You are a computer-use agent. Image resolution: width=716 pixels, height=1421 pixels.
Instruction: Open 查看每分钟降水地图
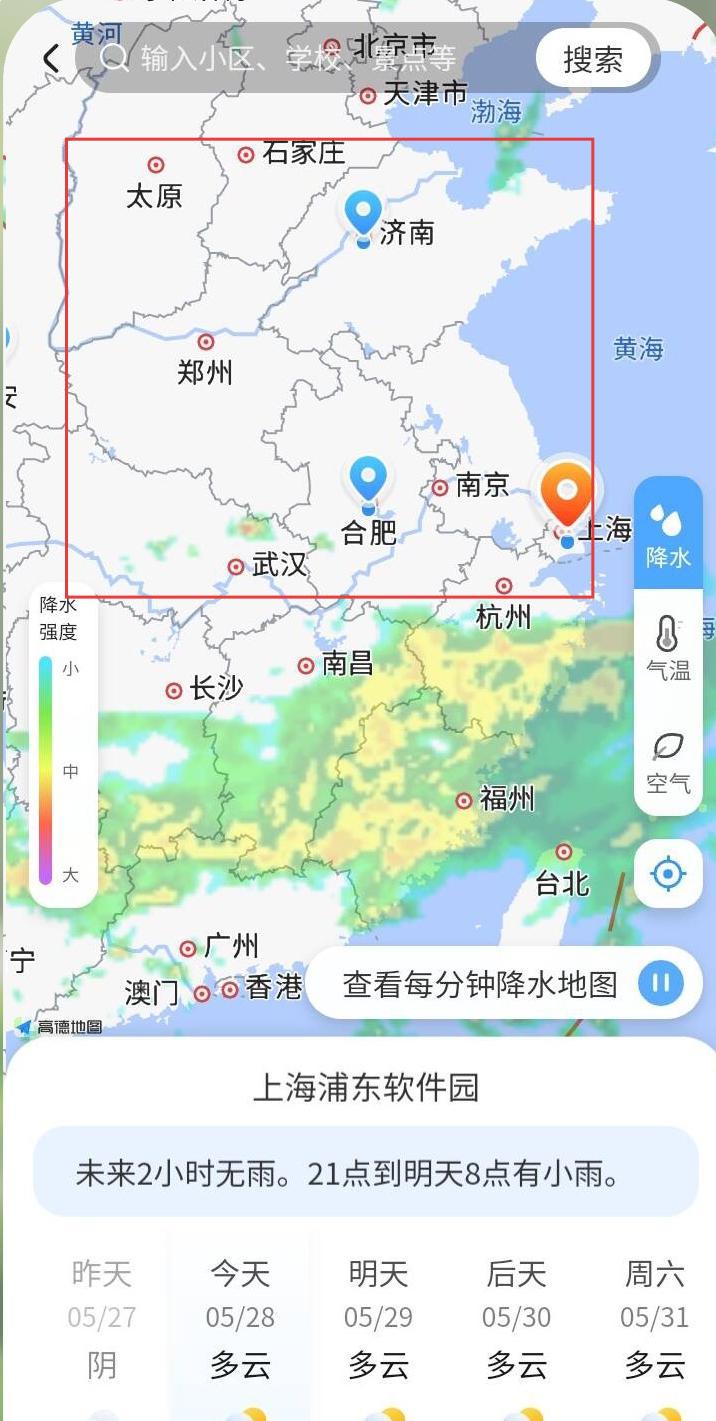(x=480, y=984)
